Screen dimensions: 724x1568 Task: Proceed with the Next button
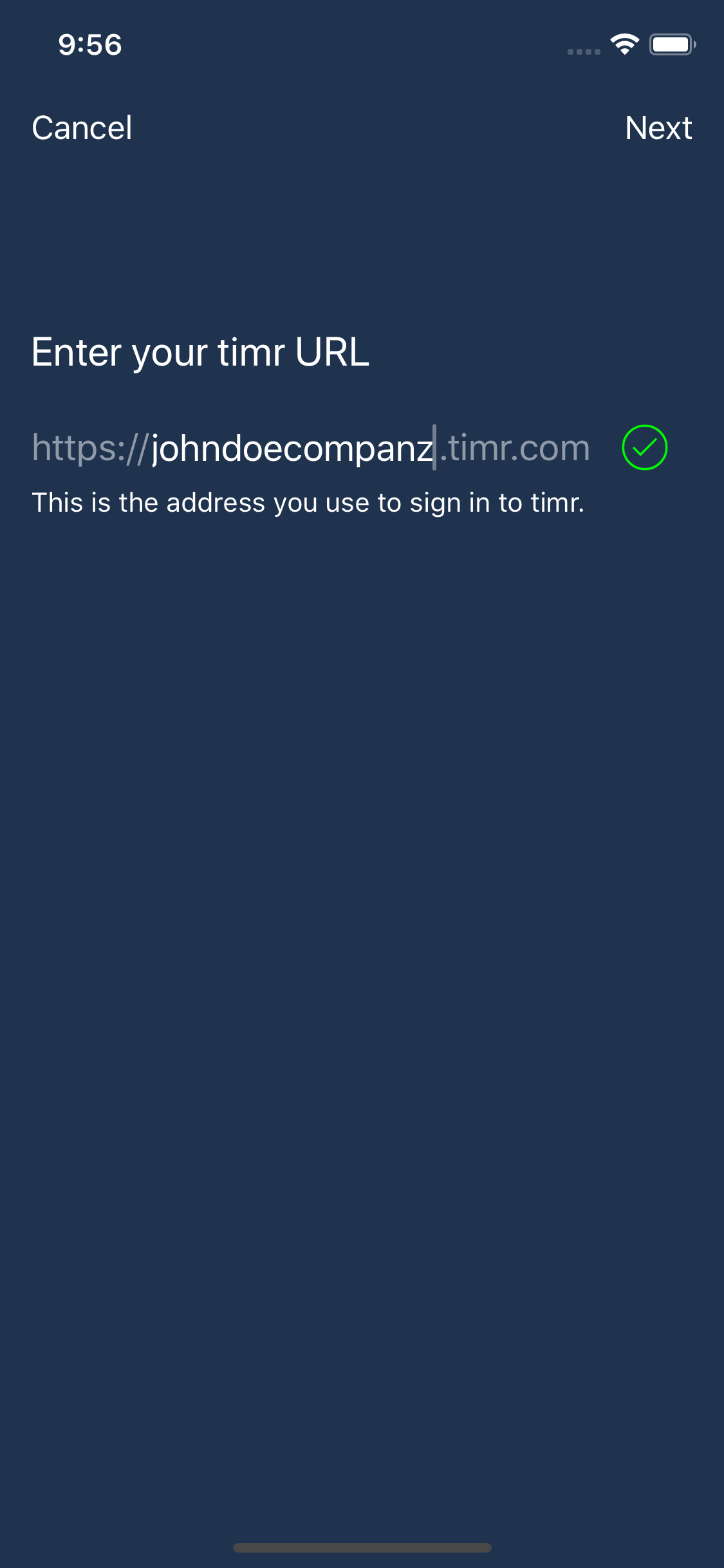coord(658,127)
